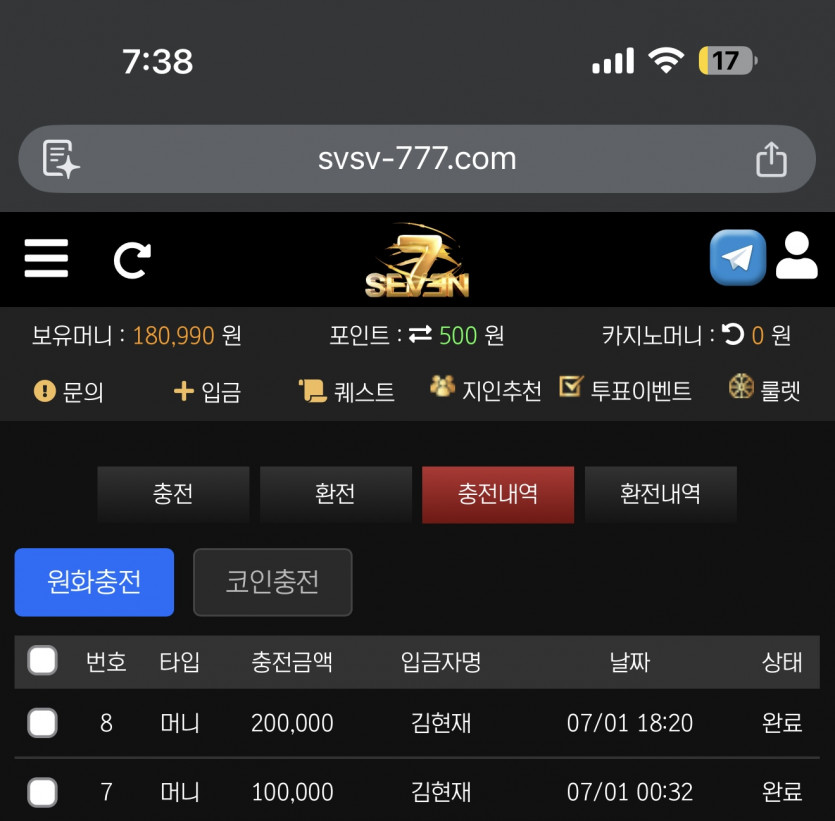The width and height of the screenshot is (835, 821).
Task: Open the 퀘스트 menu
Action: click(347, 391)
